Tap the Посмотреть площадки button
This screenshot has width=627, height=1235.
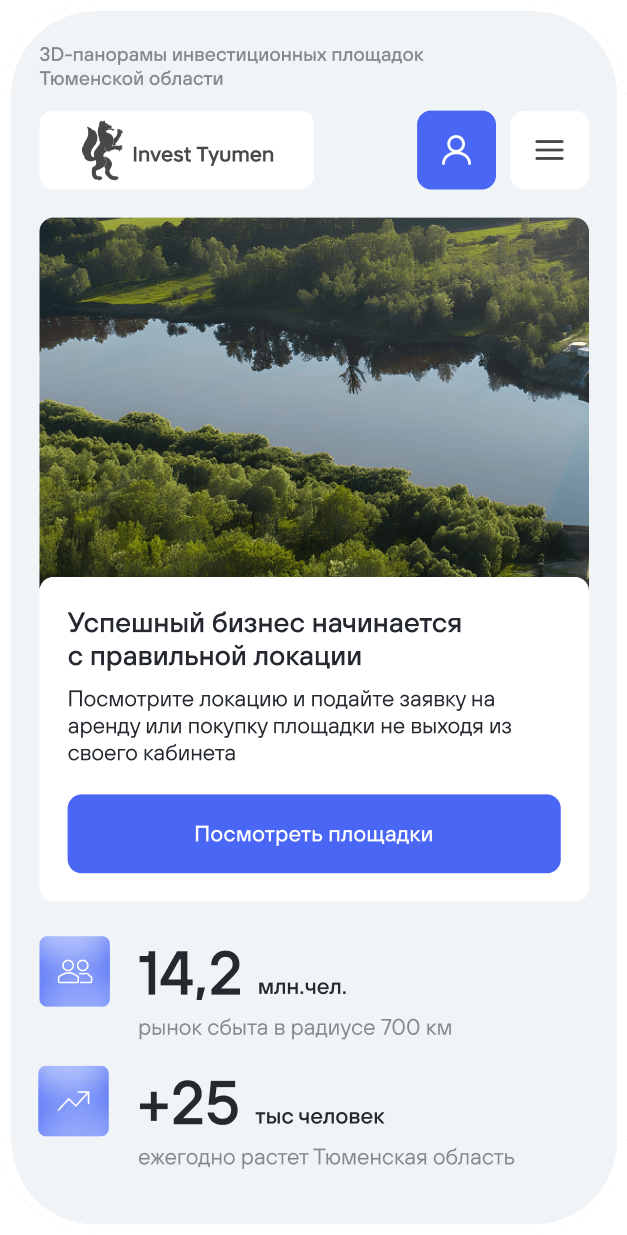[314, 834]
